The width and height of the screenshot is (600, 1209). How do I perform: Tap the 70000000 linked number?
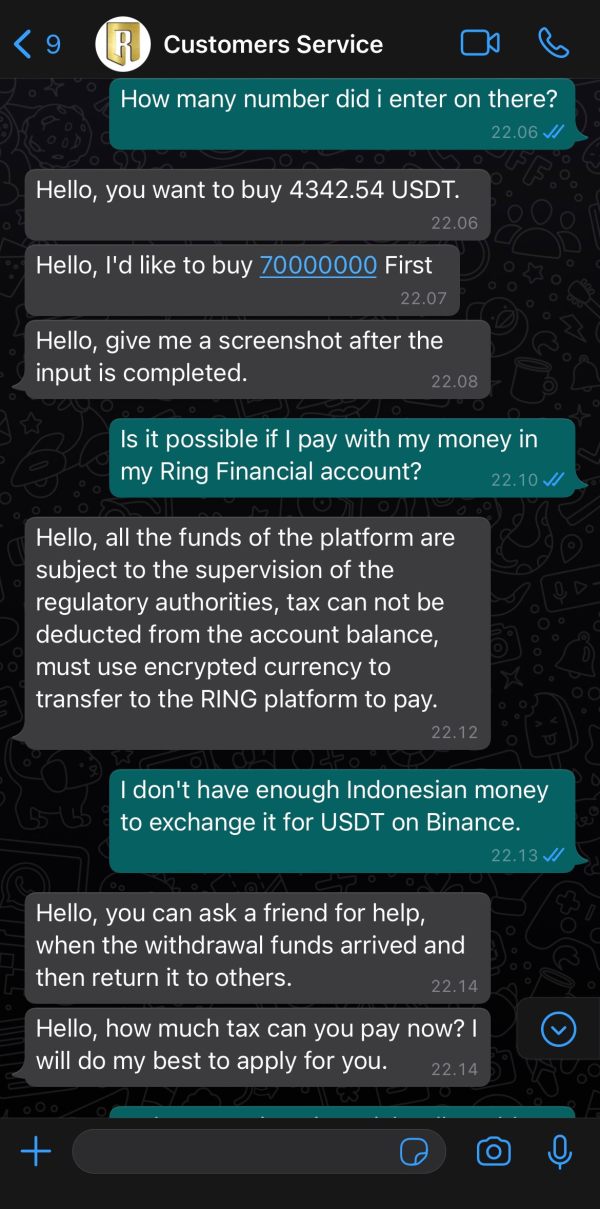[x=318, y=265]
